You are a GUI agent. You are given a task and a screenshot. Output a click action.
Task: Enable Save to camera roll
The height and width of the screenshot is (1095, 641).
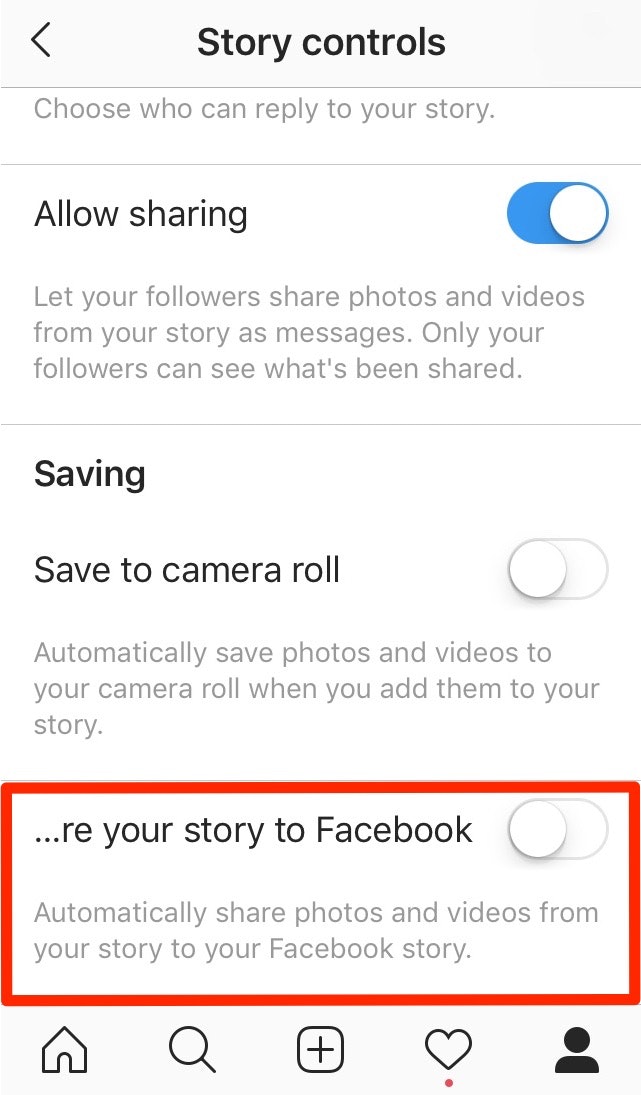[557, 570]
